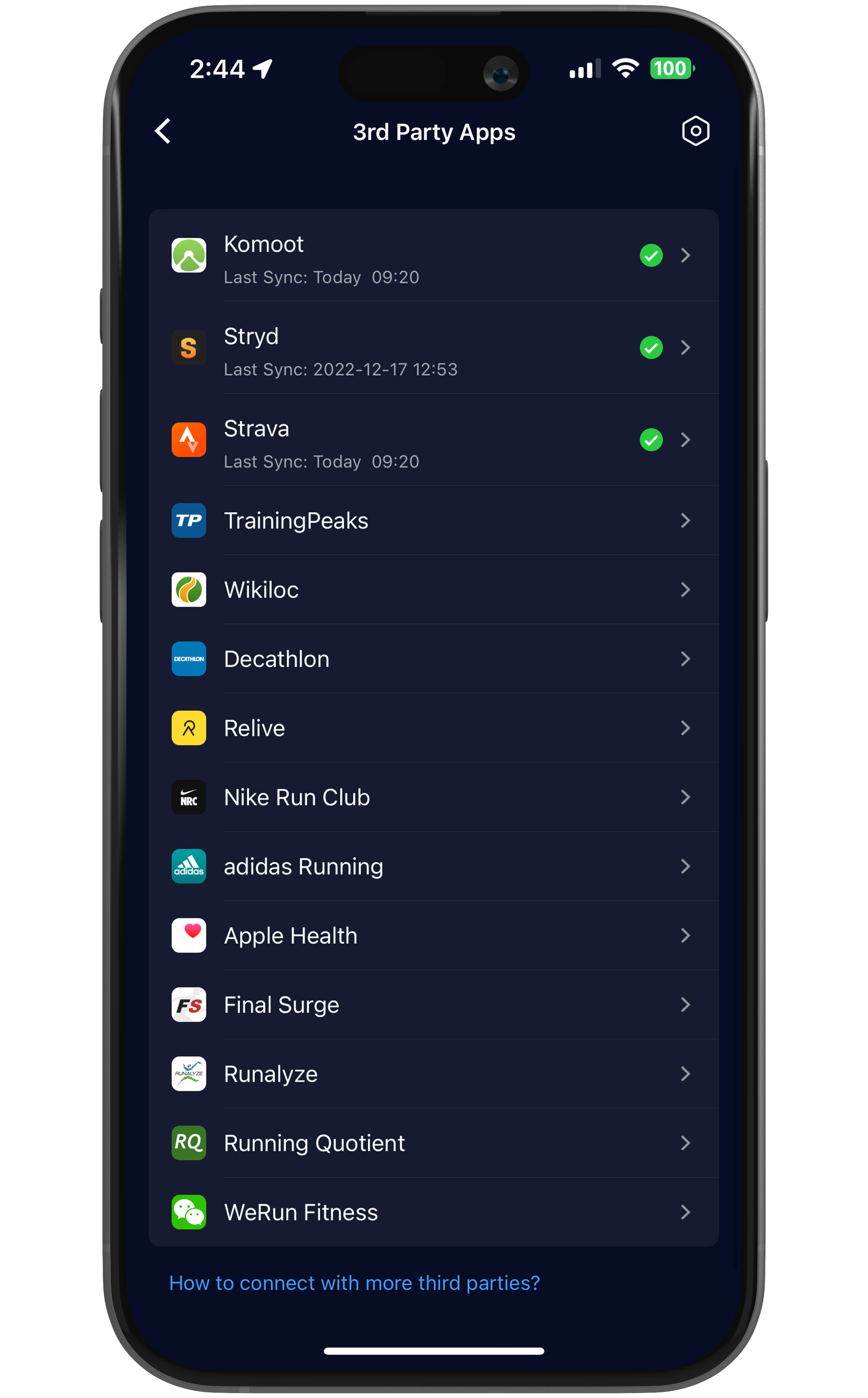The image size is (868, 1398).
Task: Open how to connect more third parties link
Action: pos(354,1283)
